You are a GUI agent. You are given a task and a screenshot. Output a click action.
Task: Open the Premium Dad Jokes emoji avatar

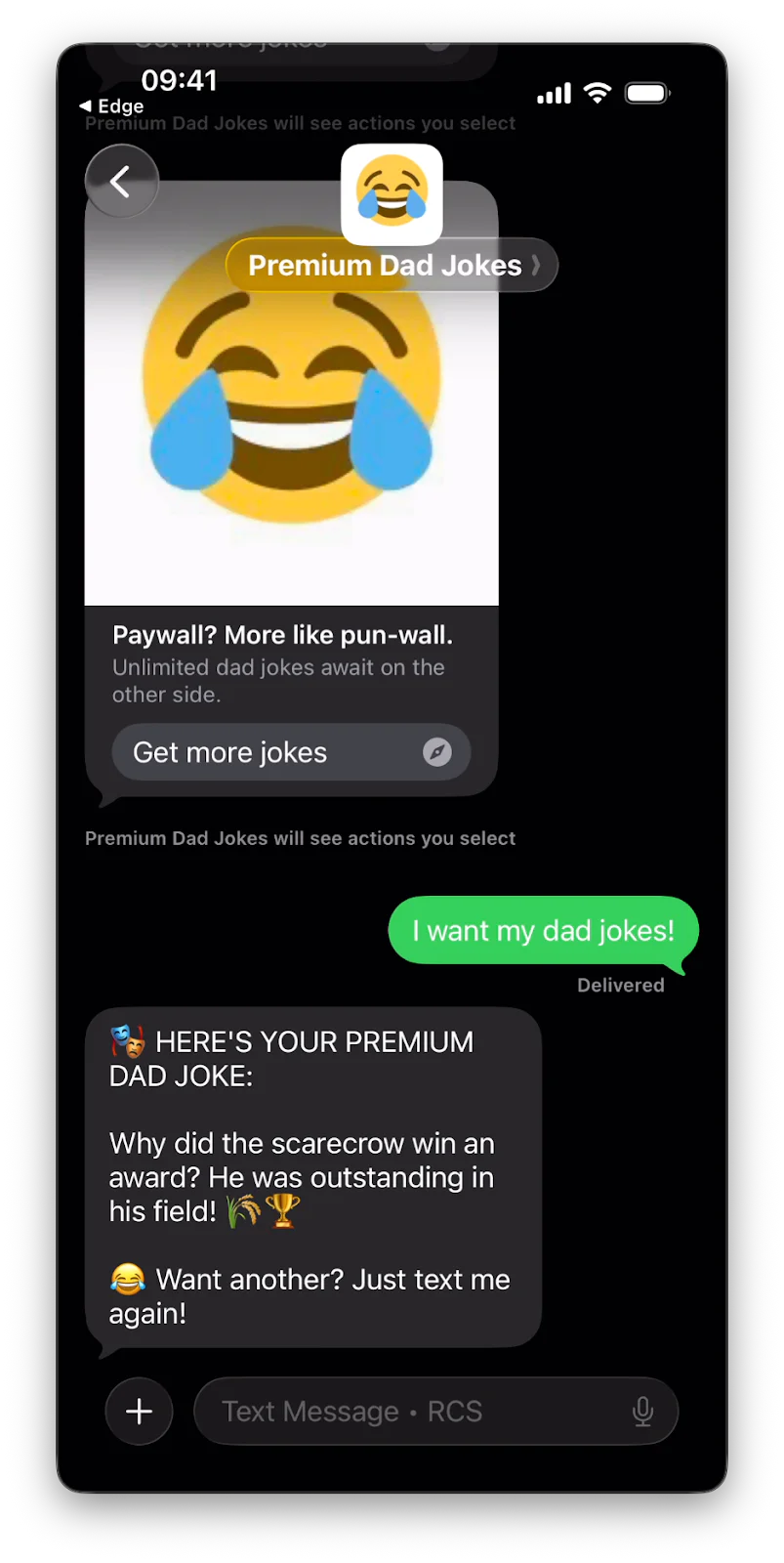(392, 193)
